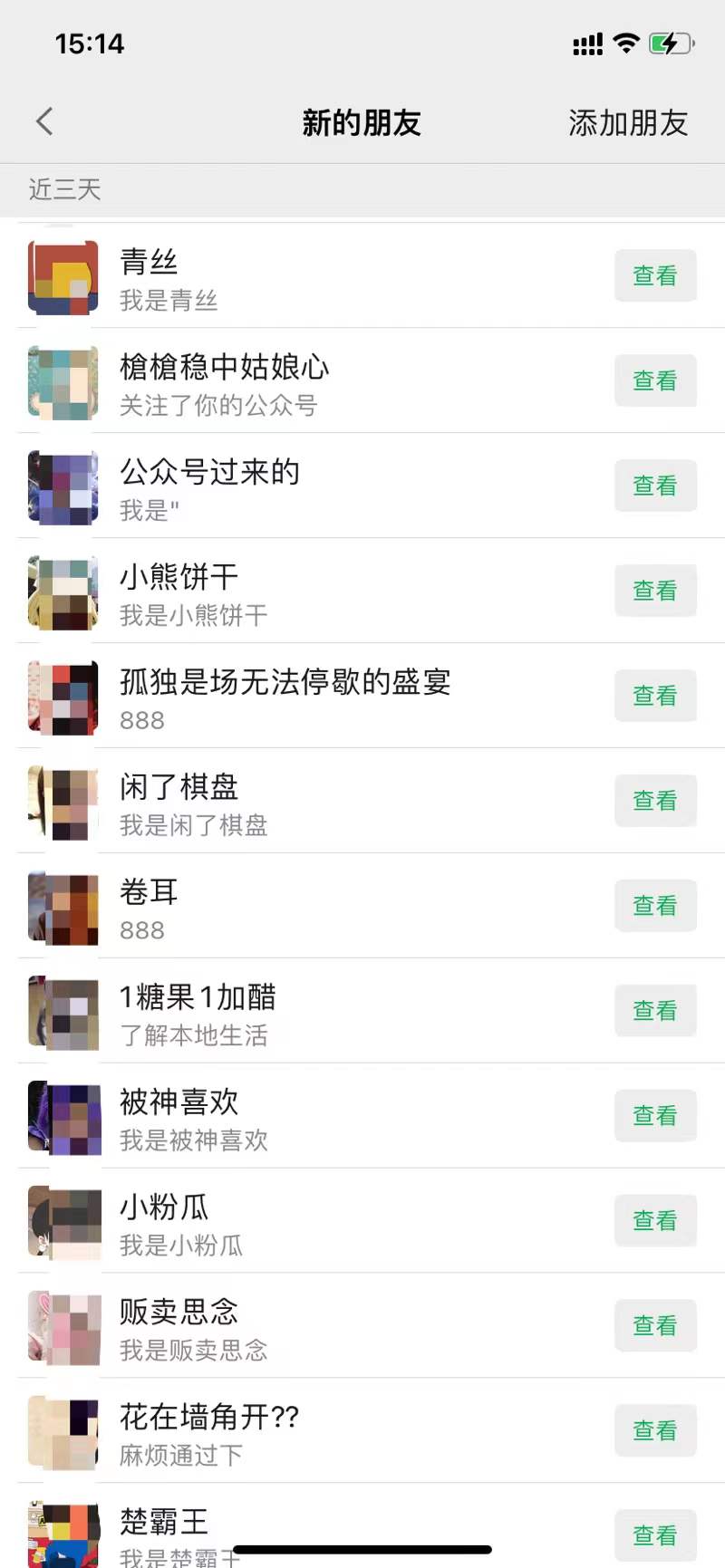725x1568 pixels.
Task: Tap 查看 for 卷耳's friend request
Action: [x=654, y=906]
